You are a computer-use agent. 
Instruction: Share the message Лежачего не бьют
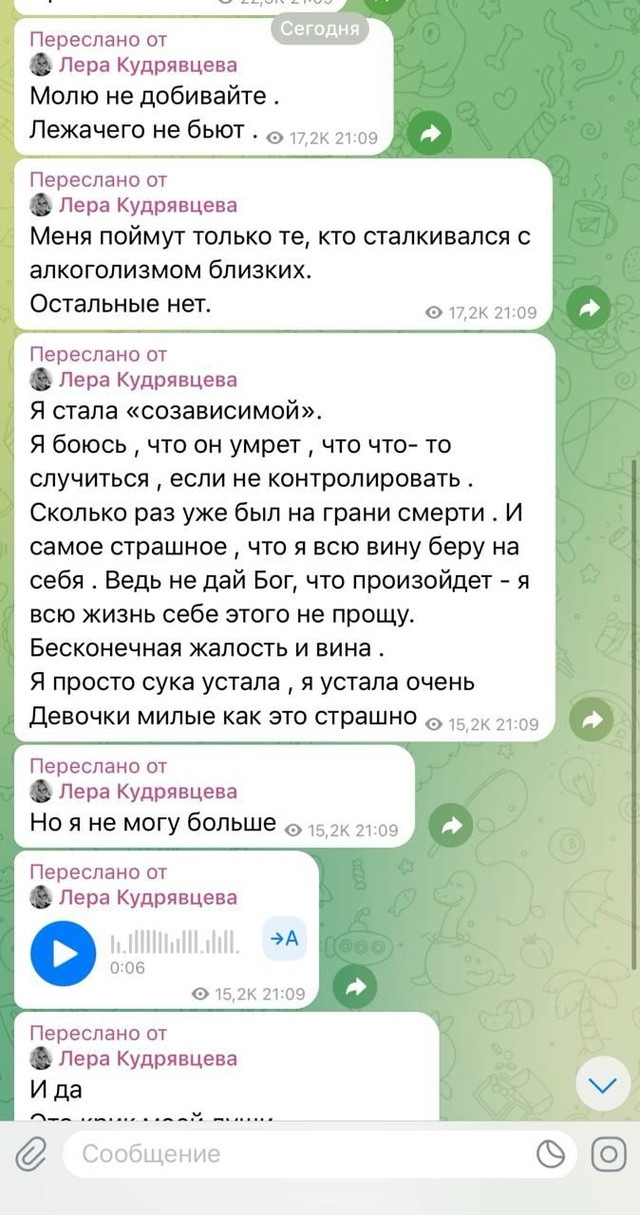click(x=430, y=134)
